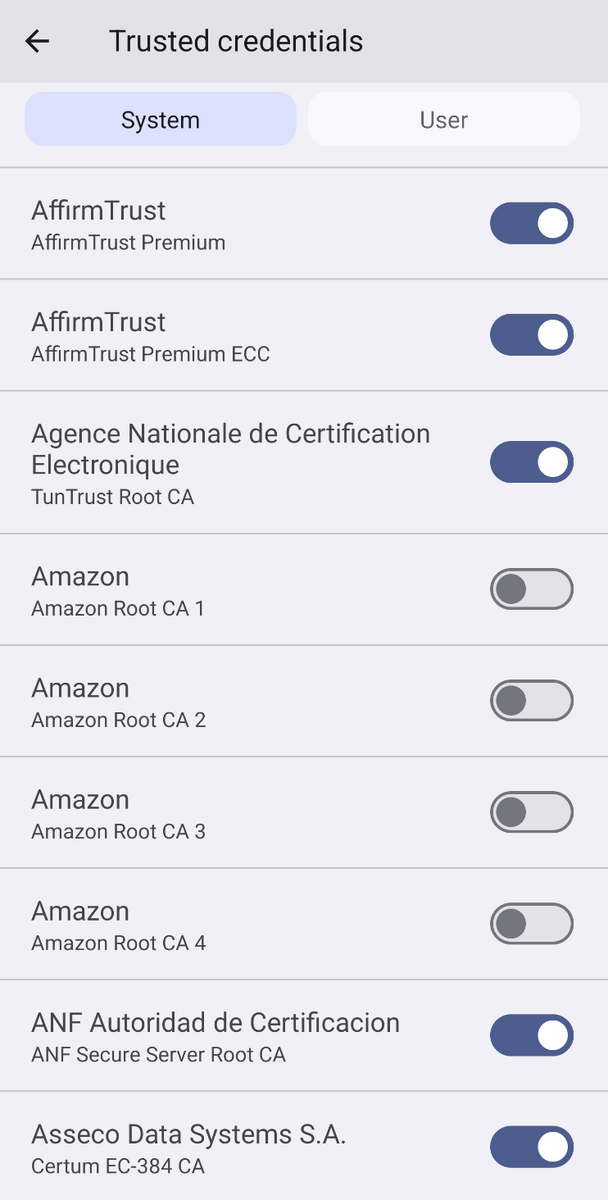608x1200 pixels.
Task: Turn on Amazon Root CA 2 switch
Action: click(x=531, y=701)
